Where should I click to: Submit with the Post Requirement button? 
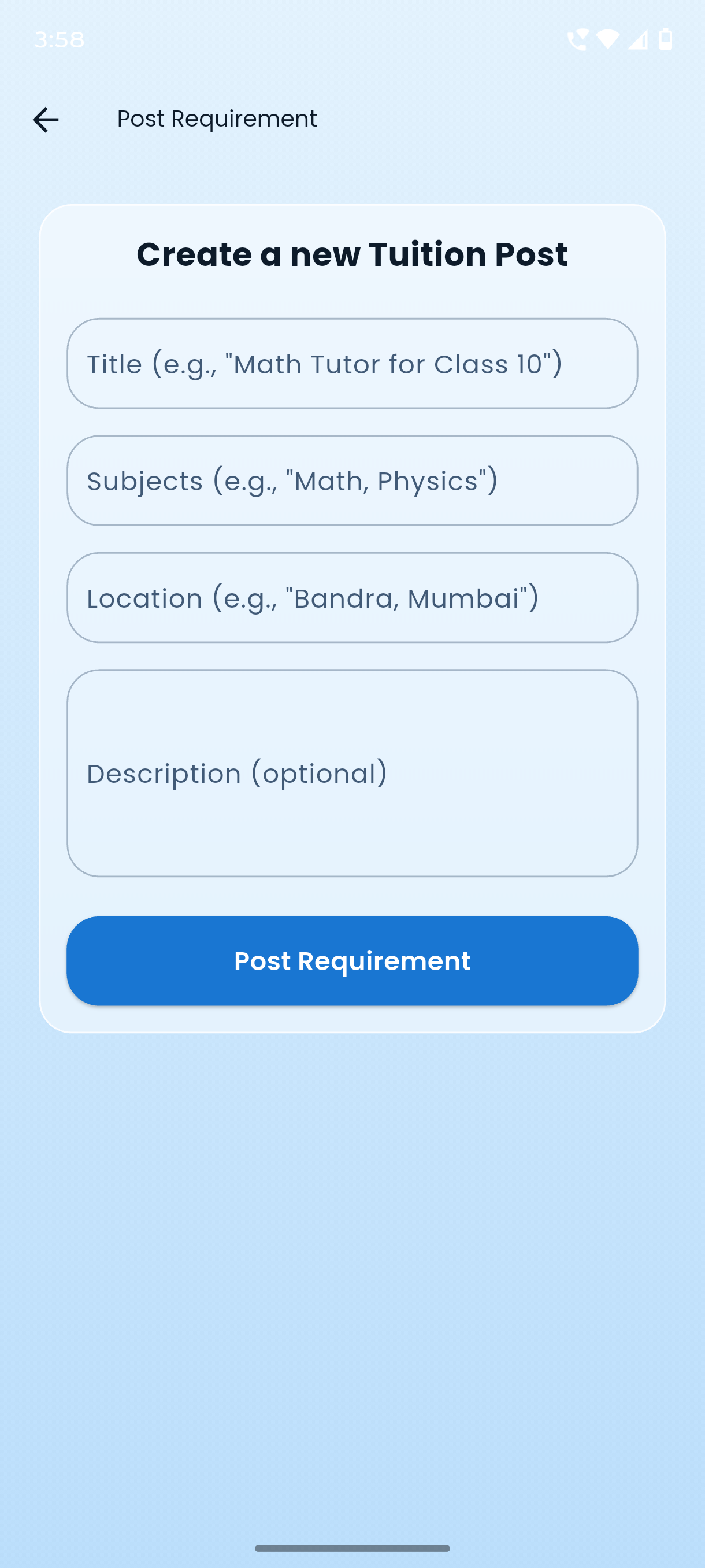(352, 960)
